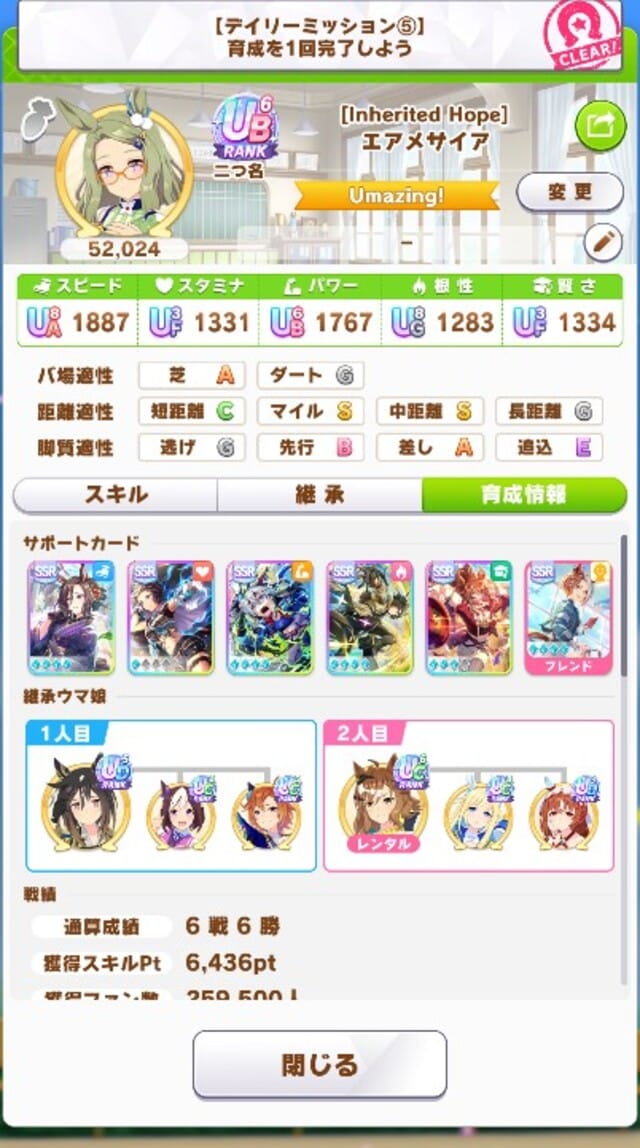640x1148 pixels.
Task: Open the power SSR support card
Action: click(x=270, y=617)
